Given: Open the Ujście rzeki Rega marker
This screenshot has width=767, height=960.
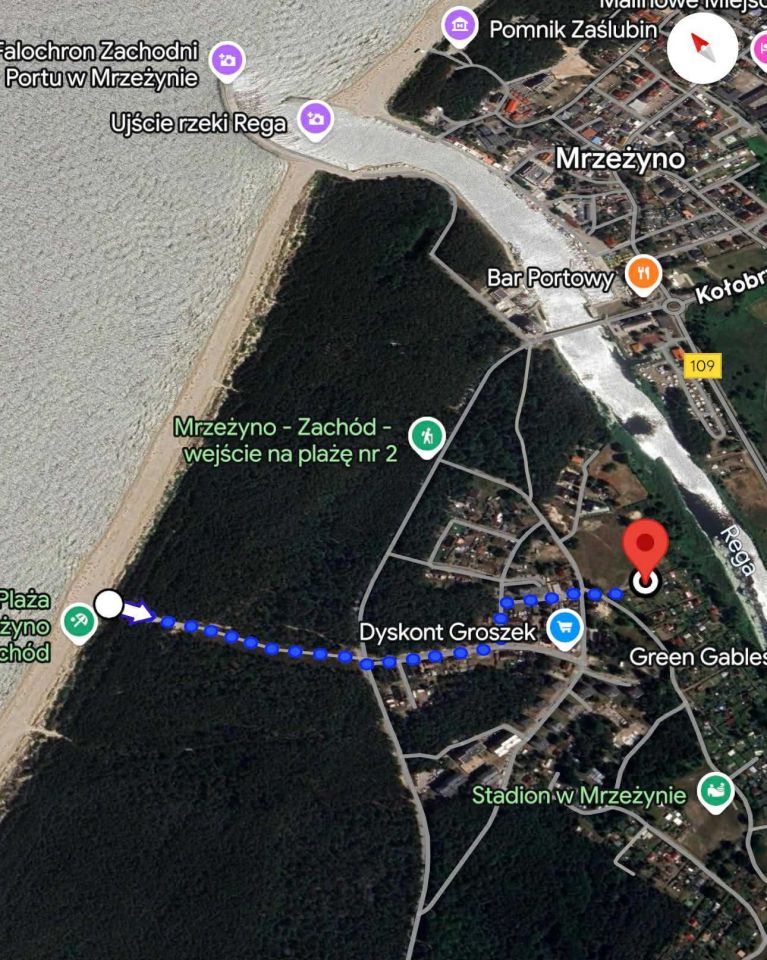Looking at the screenshot, I should 316,121.
